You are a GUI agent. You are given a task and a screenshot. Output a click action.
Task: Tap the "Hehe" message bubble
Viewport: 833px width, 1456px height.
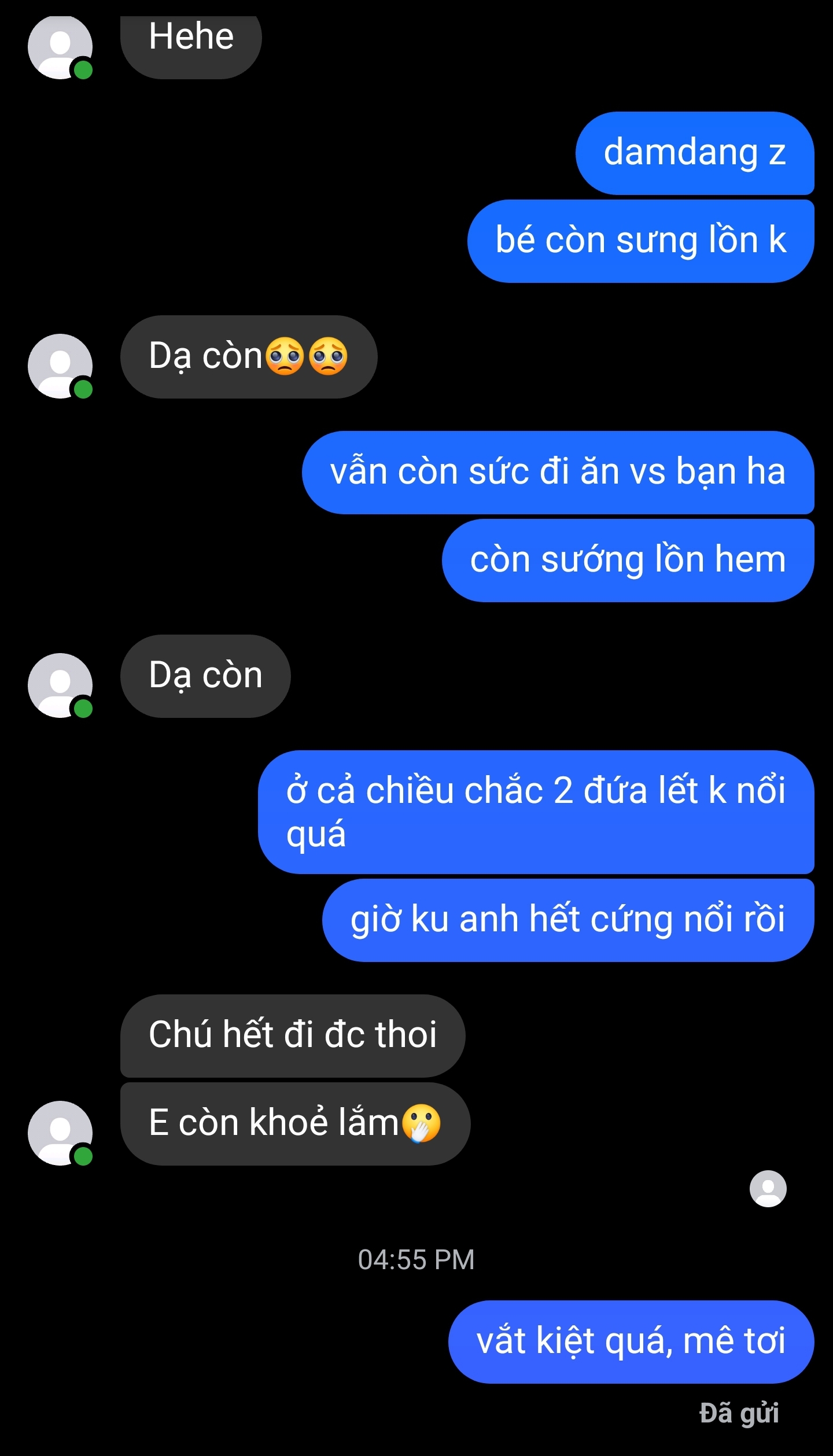coord(191,40)
